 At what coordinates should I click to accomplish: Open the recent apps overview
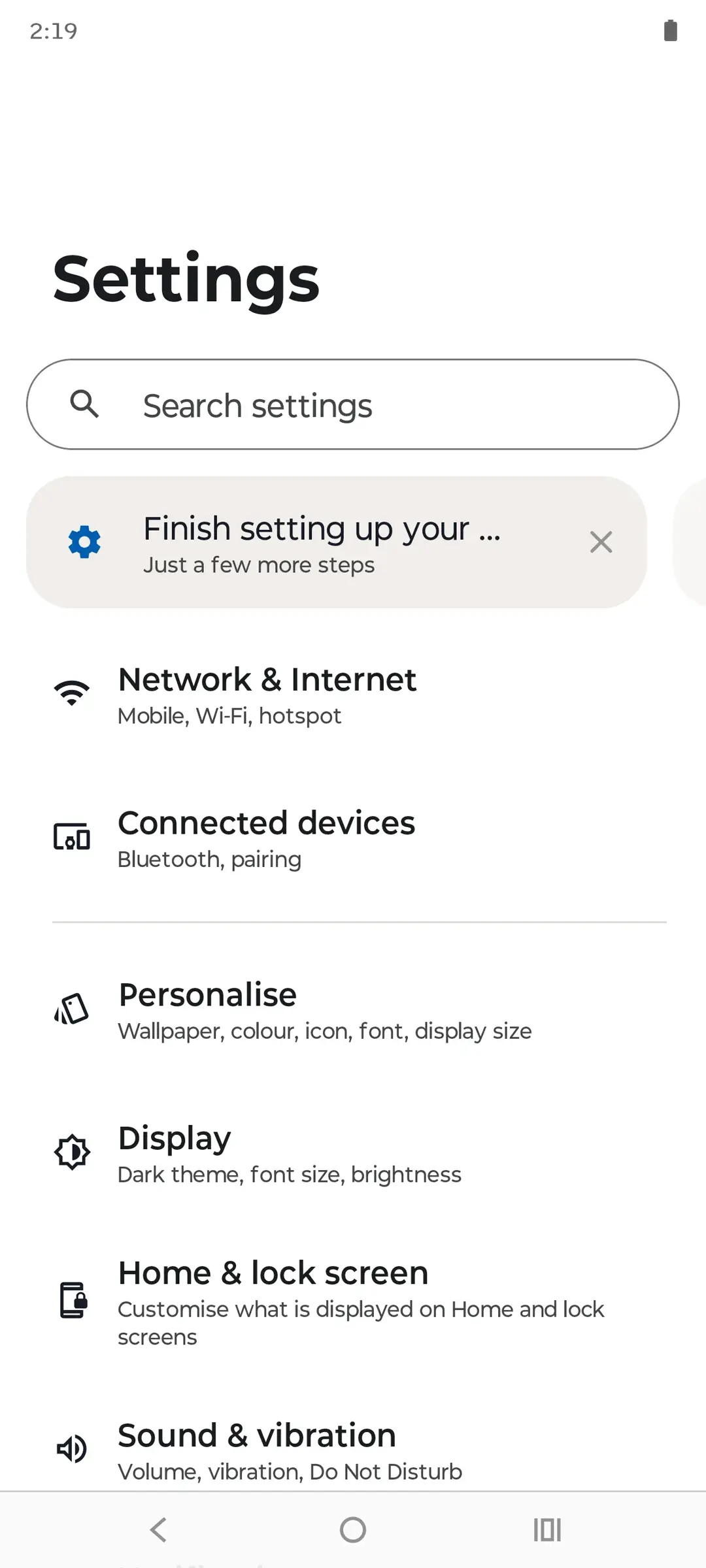point(547,1529)
